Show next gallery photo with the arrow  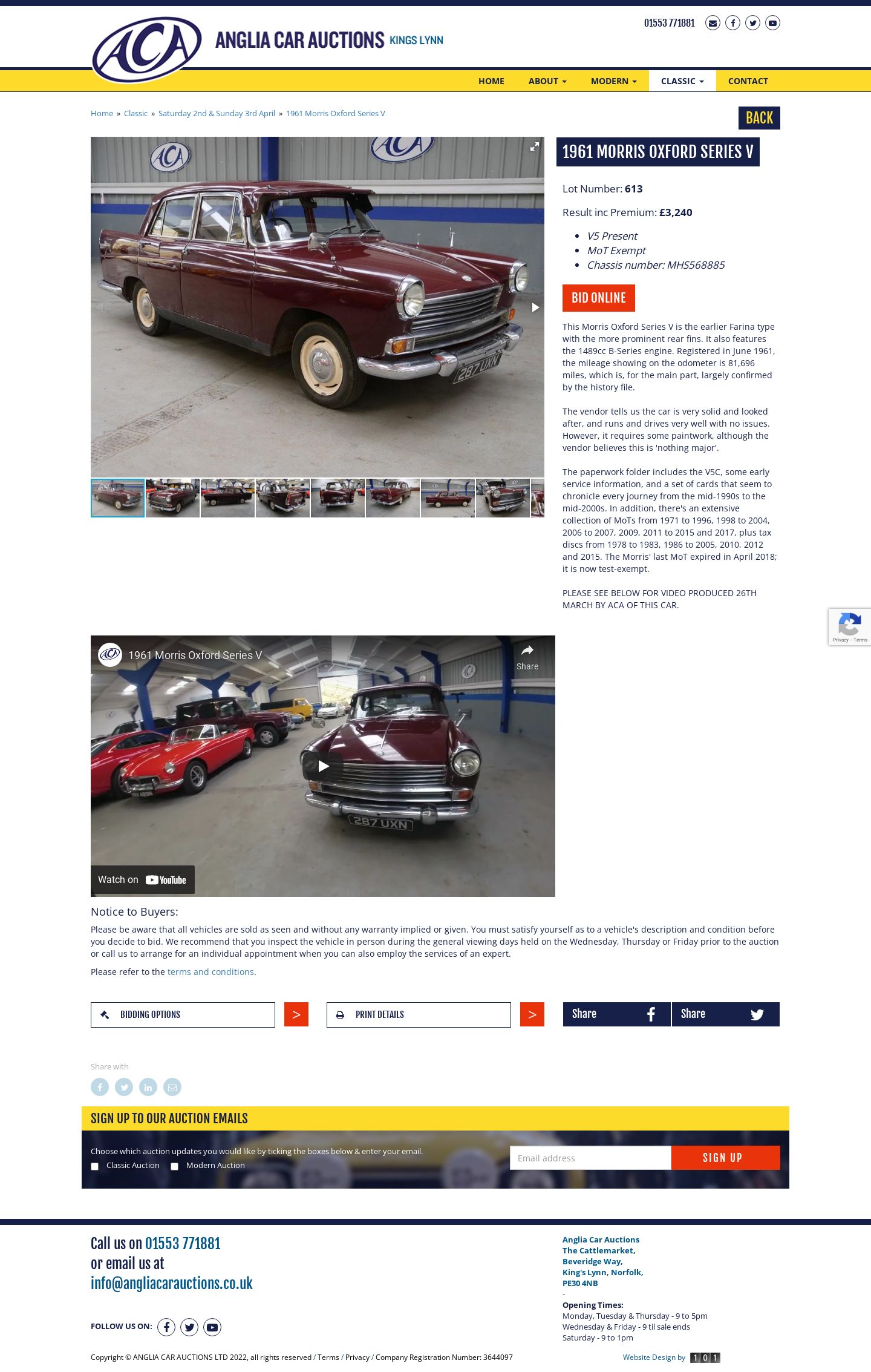pos(535,307)
